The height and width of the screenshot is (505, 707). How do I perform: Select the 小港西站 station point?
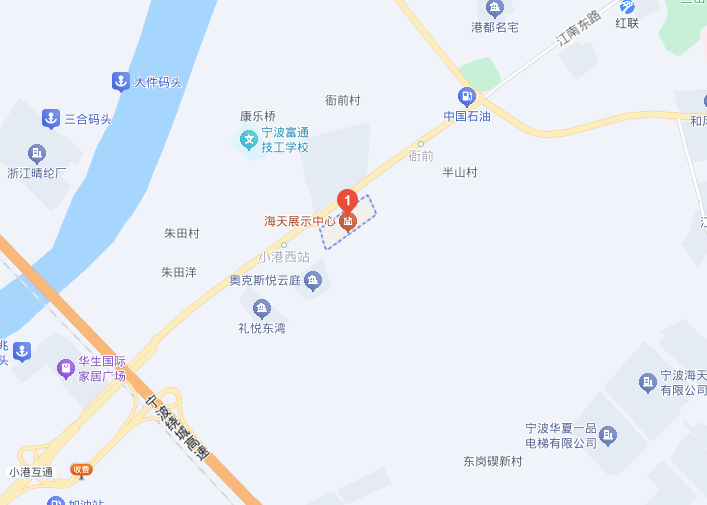(x=284, y=244)
